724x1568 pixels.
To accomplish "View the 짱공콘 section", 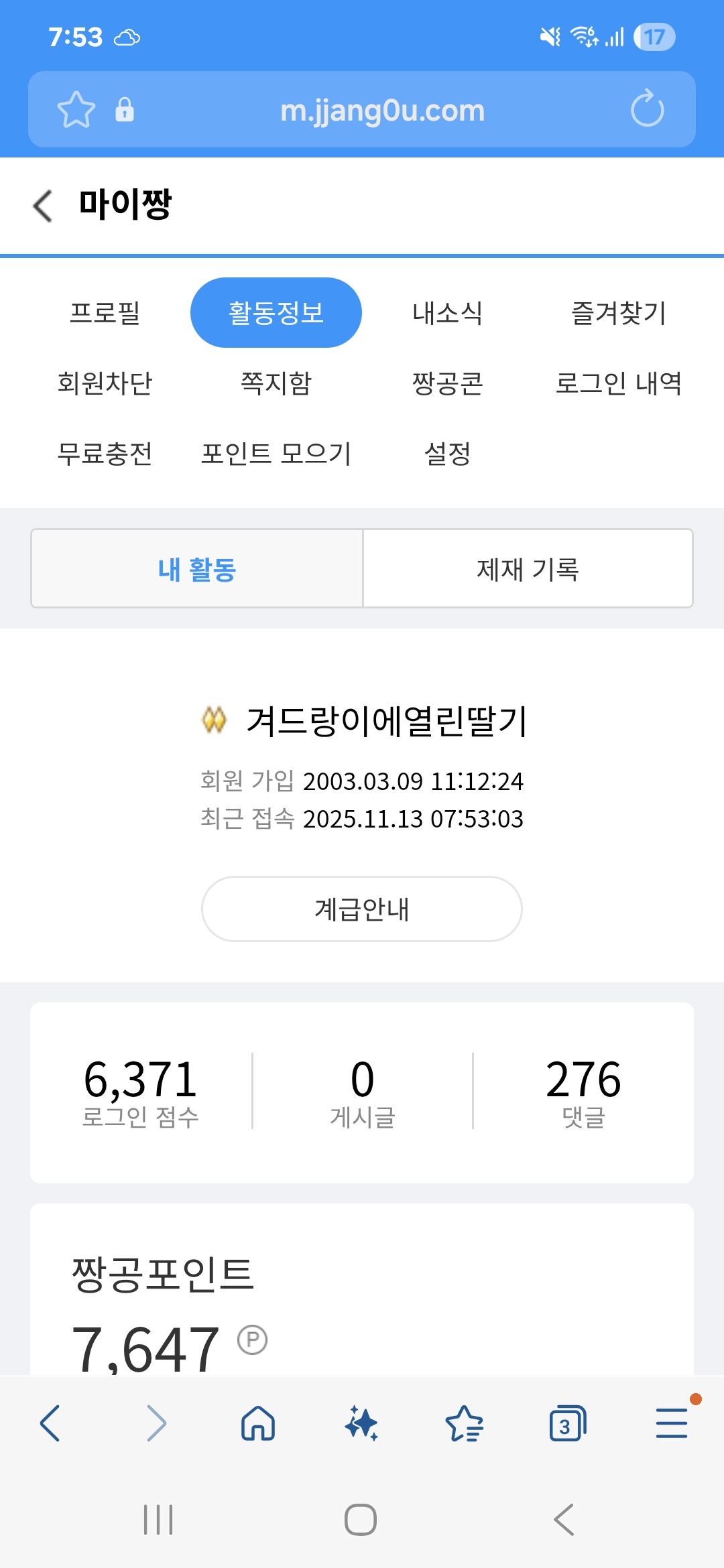I will 447,383.
